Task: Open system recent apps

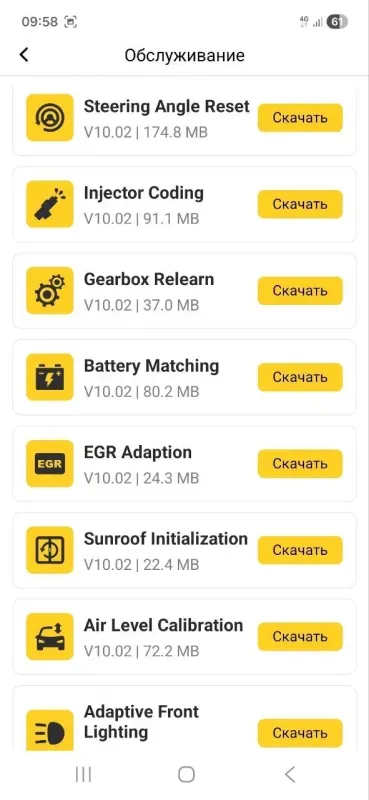Action: coord(83,774)
